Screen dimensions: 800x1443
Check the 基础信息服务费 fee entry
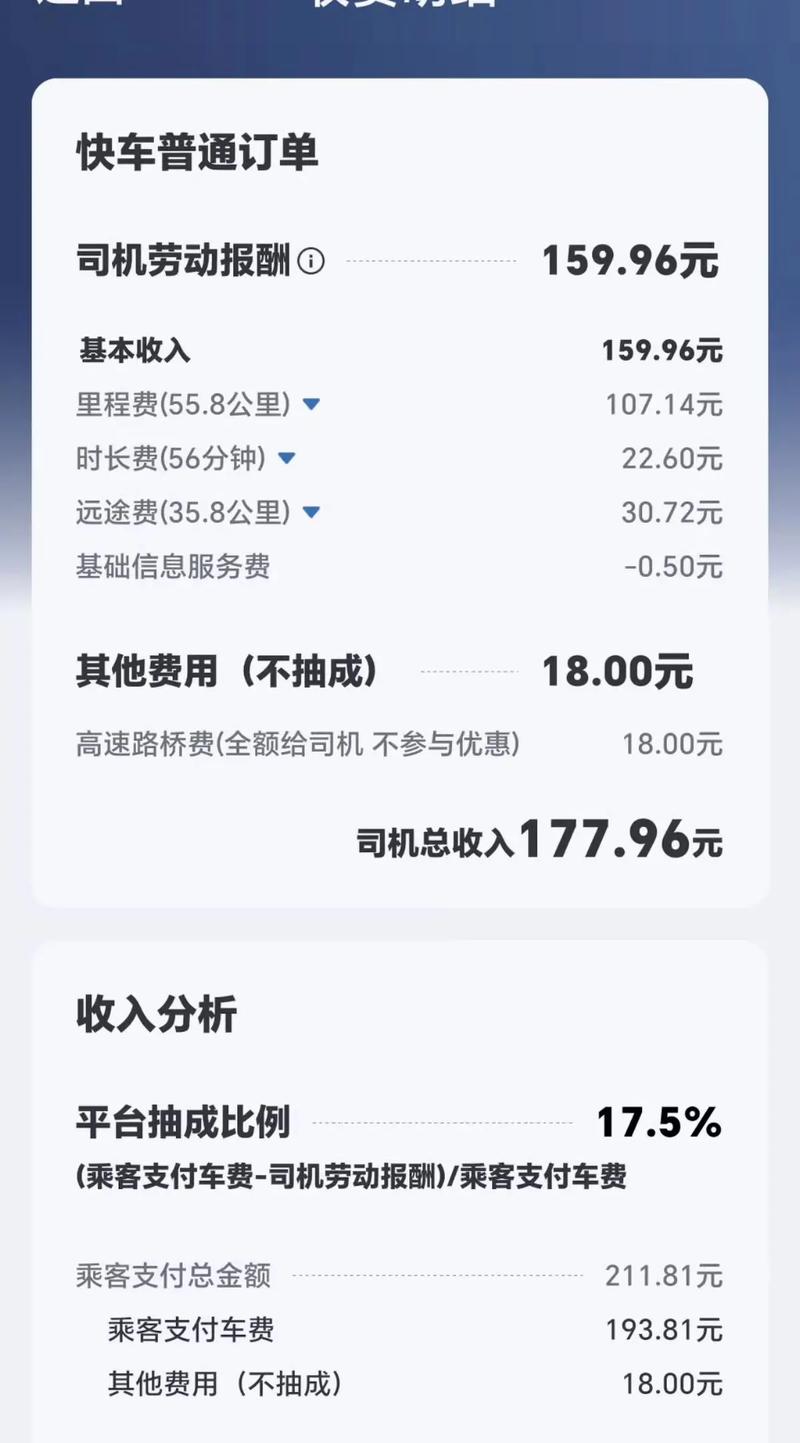(173, 566)
